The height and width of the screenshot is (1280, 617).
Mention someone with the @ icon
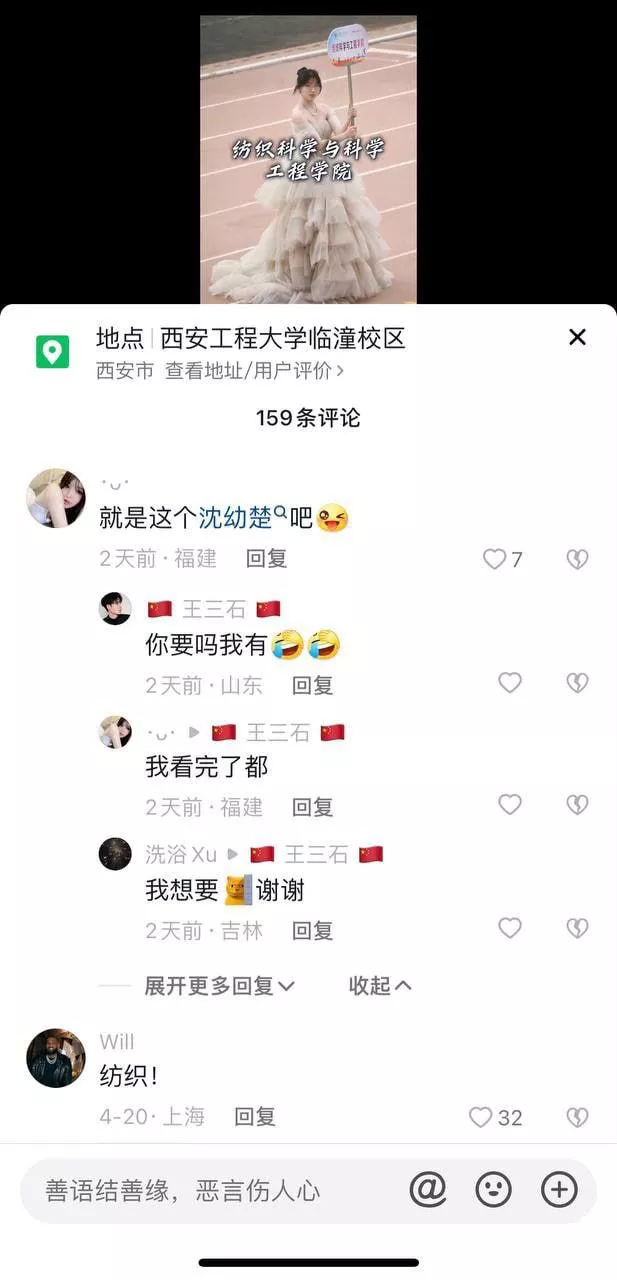coord(428,1190)
